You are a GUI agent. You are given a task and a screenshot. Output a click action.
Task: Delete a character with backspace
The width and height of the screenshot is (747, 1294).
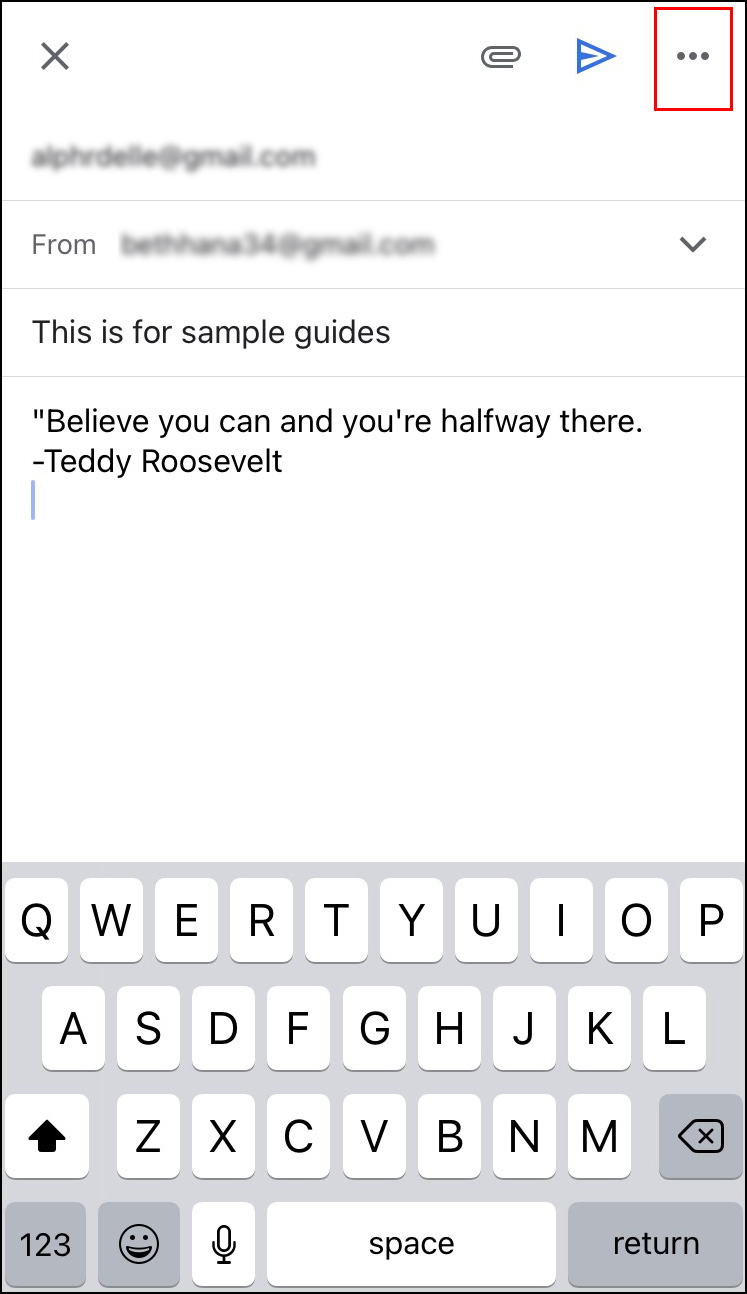tap(700, 1136)
